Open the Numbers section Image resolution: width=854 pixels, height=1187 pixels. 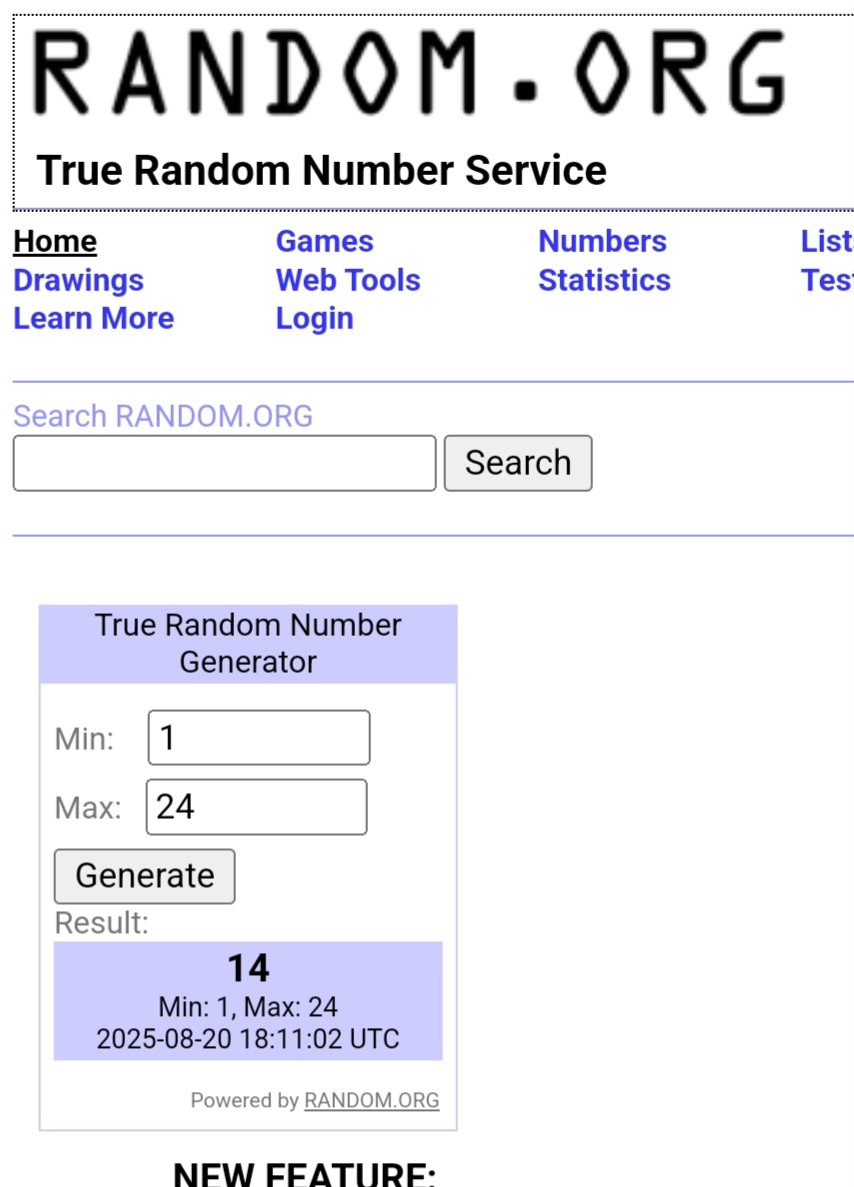pos(602,242)
